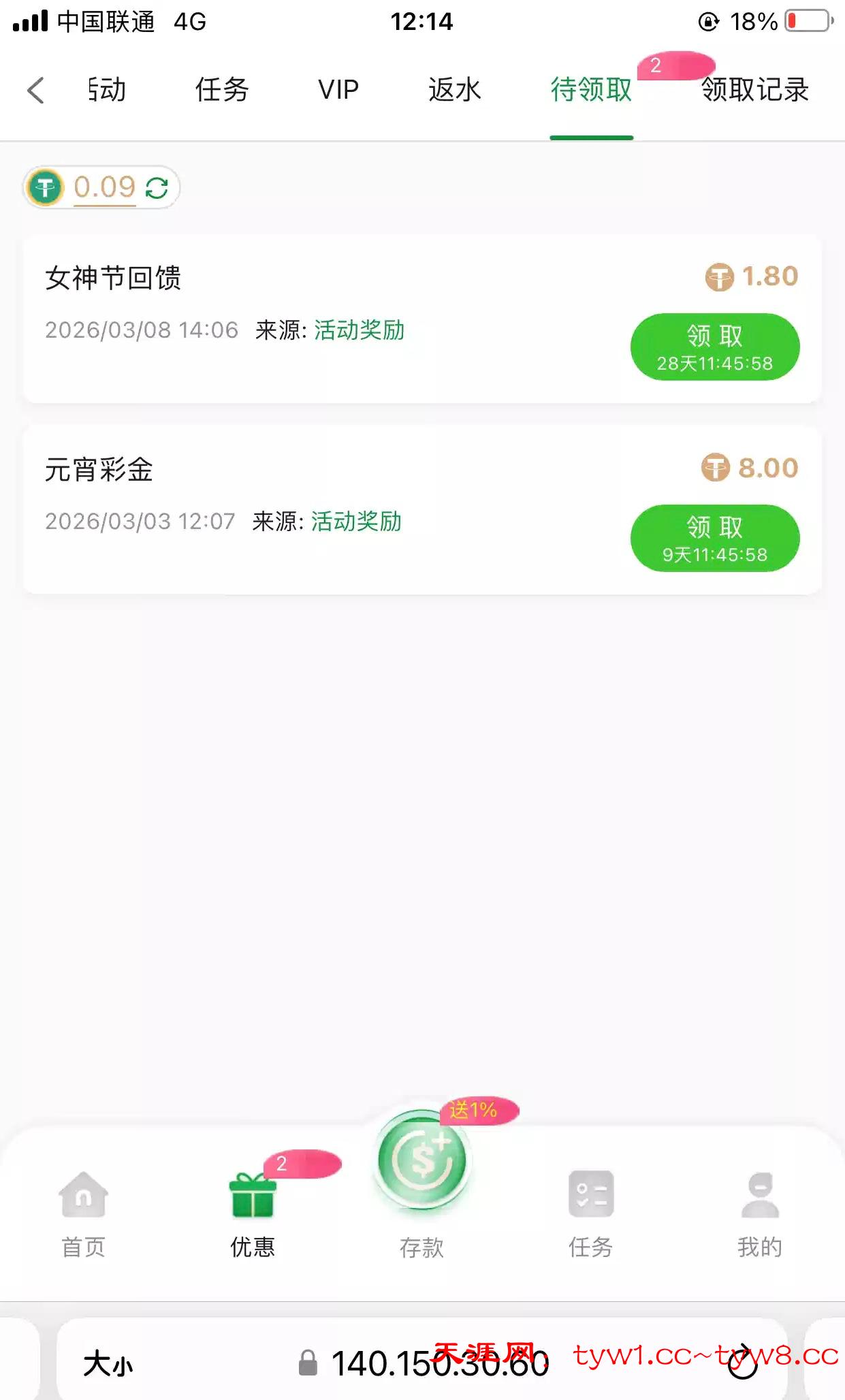Go back using the top left arrow
Screen dimensions: 845x1400
pos(35,91)
